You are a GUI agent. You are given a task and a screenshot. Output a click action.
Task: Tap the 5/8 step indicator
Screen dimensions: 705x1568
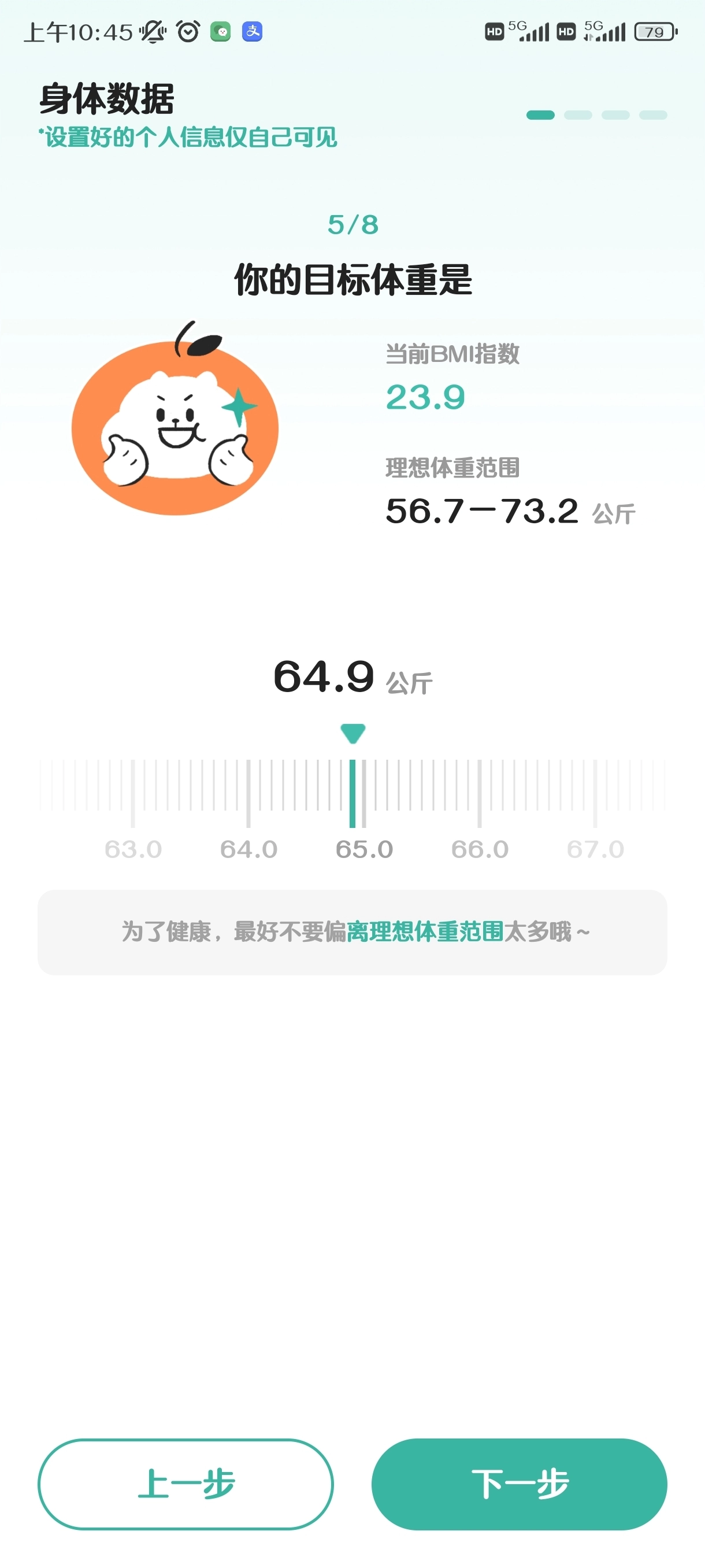tap(352, 224)
